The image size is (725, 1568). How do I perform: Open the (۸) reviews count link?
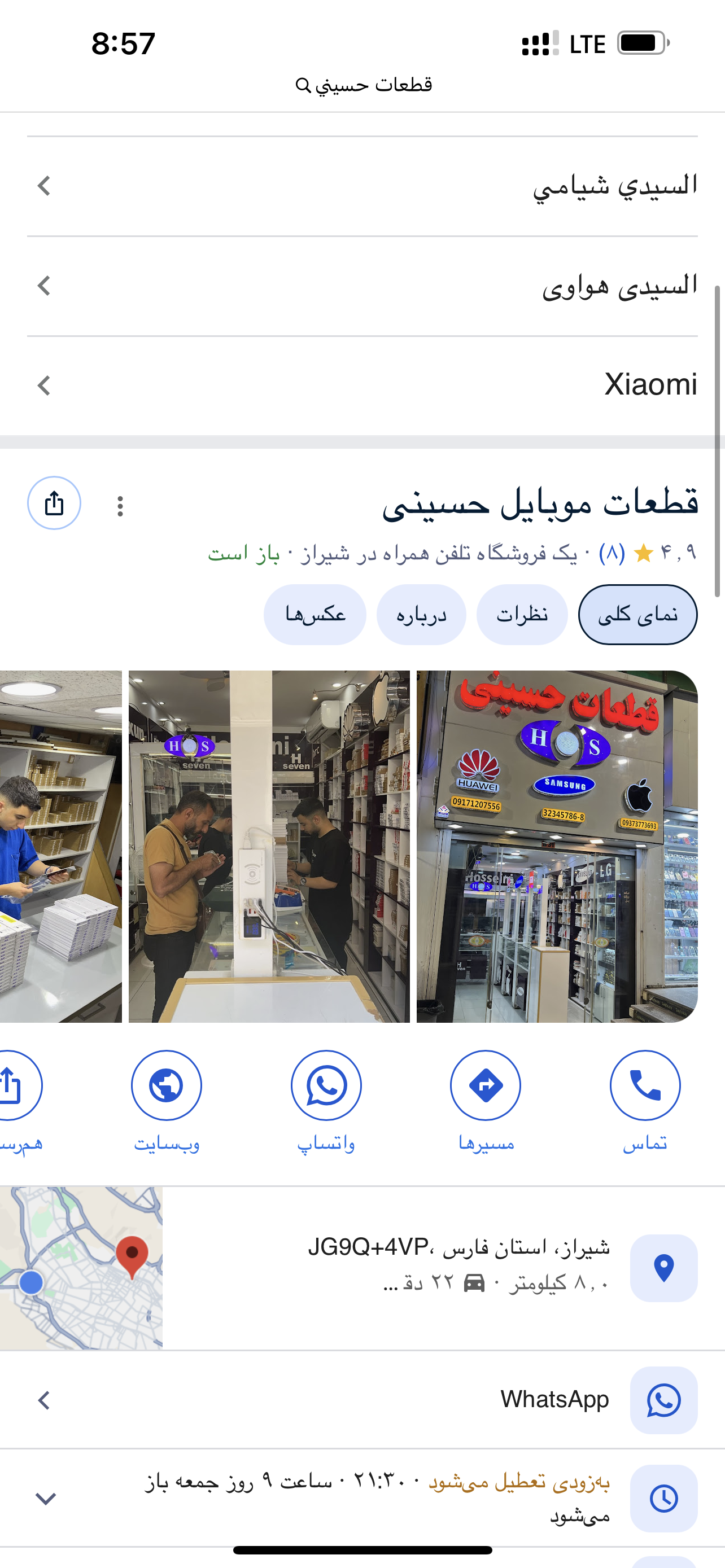coord(612,553)
